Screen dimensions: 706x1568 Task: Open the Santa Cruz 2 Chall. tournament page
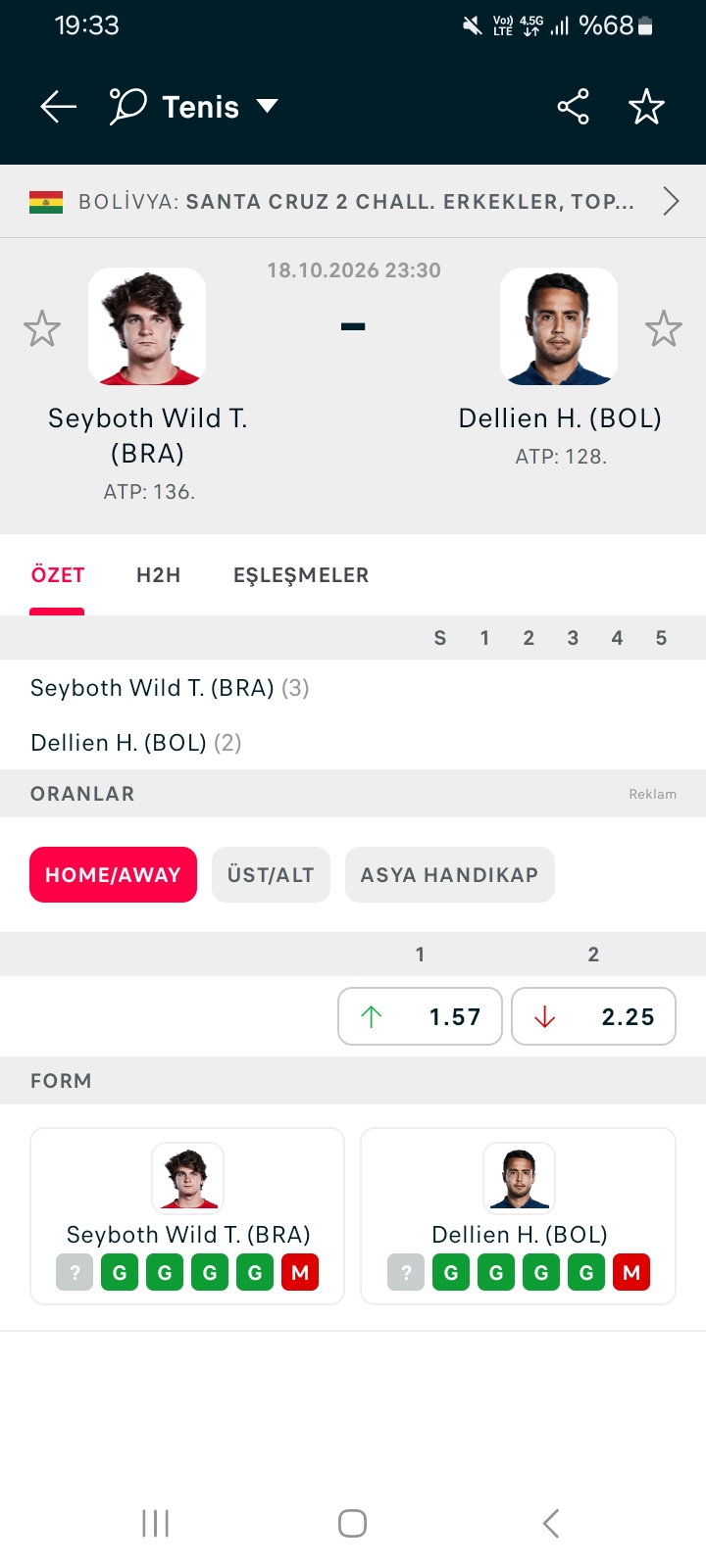tap(353, 201)
